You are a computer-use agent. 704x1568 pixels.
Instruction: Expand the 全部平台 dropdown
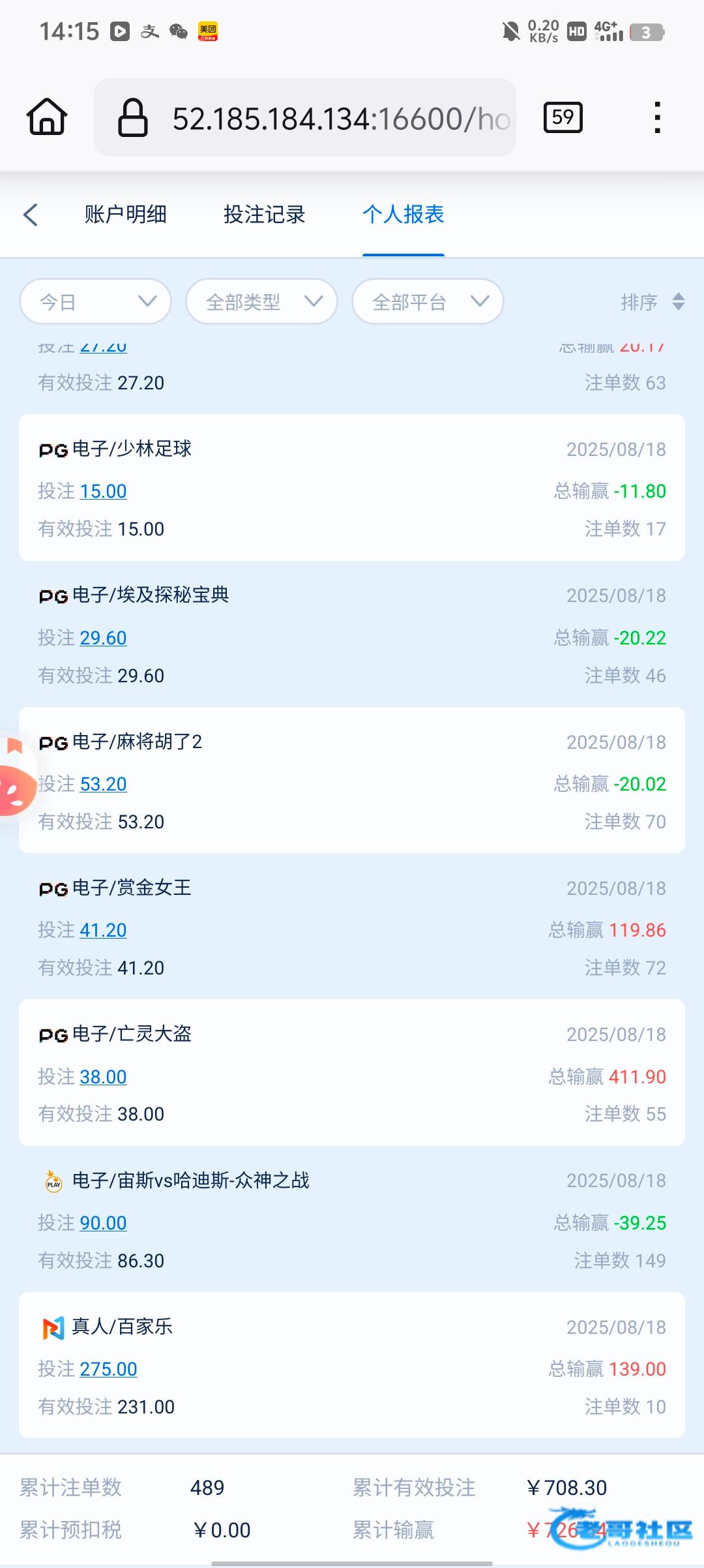(x=428, y=301)
